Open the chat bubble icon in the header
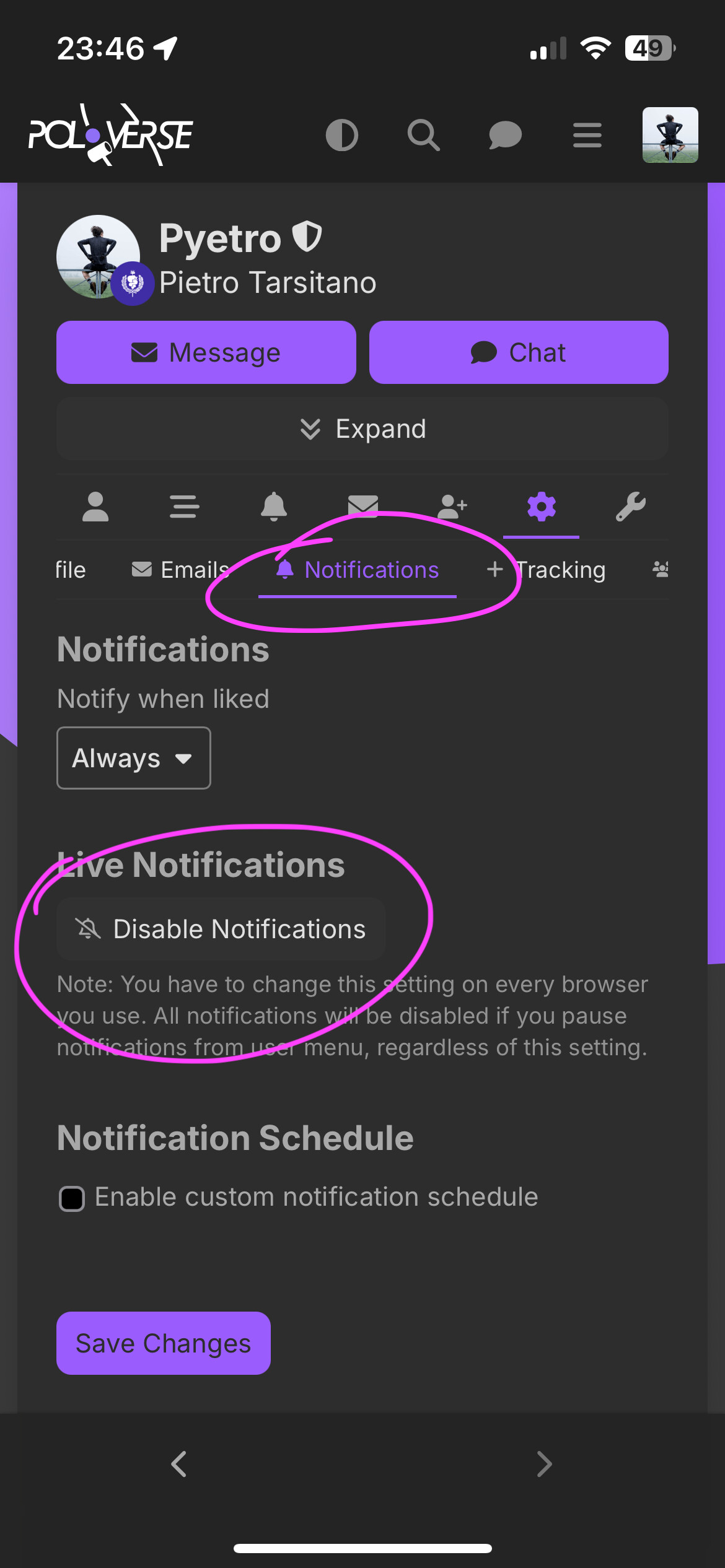 (506, 135)
